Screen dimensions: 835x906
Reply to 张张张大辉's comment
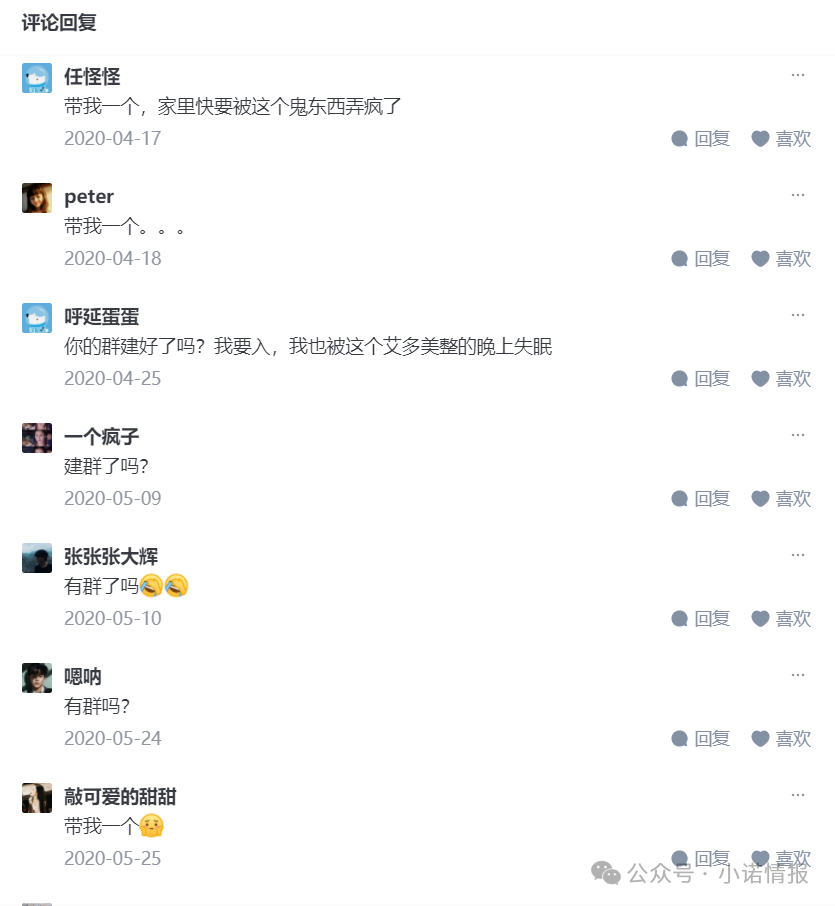(x=701, y=619)
